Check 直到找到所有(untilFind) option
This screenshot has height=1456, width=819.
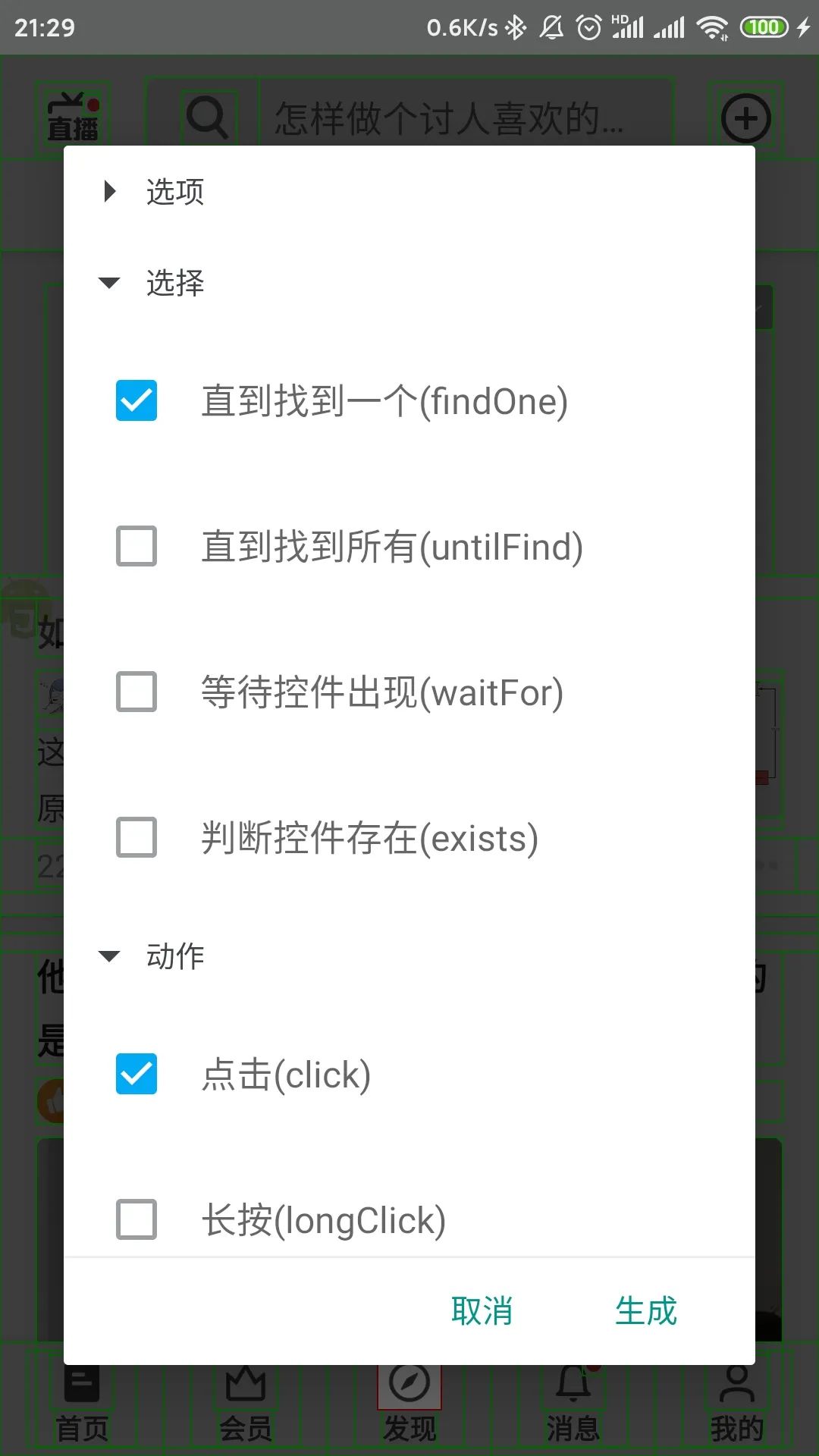pyautogui.click(x=136, y=546)
